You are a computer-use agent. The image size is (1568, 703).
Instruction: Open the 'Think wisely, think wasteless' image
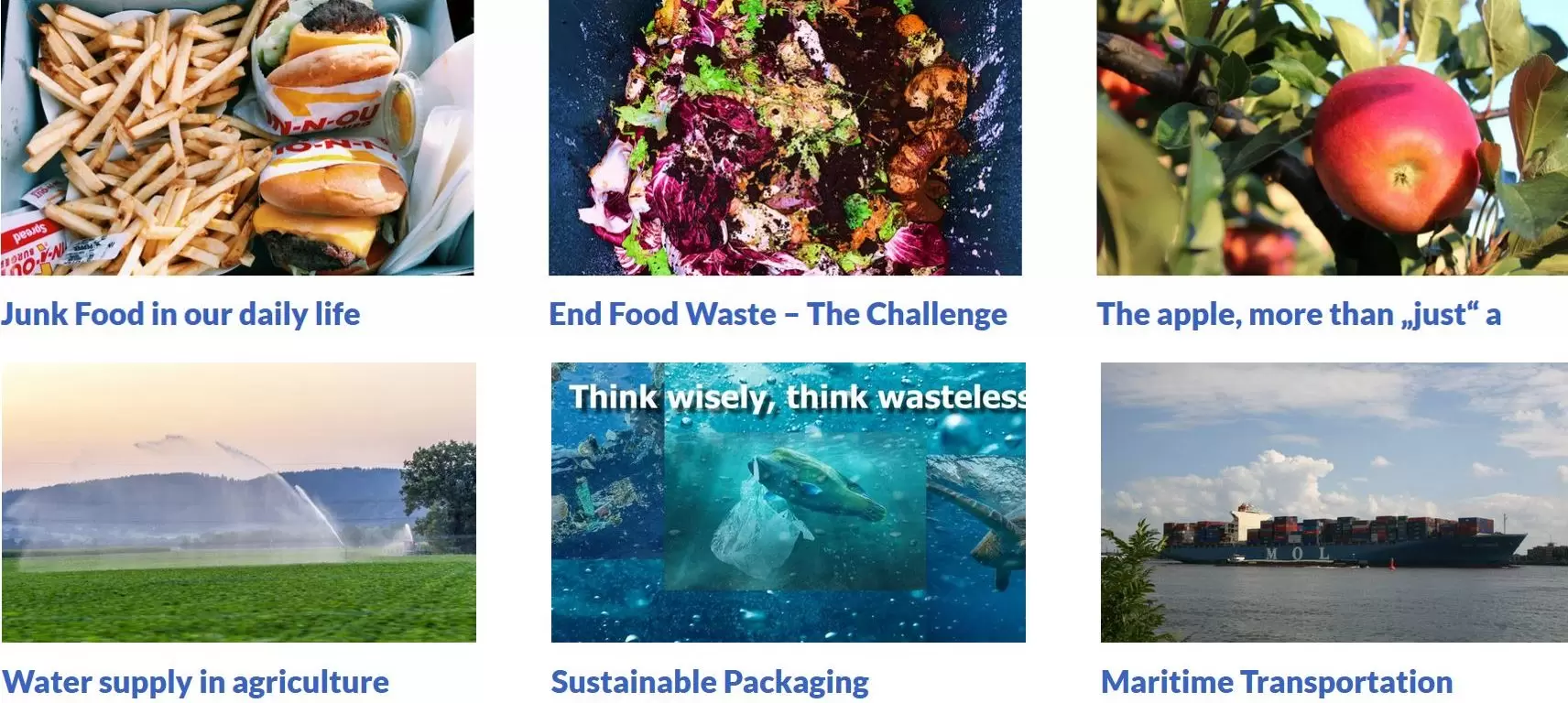coord(788,502)
